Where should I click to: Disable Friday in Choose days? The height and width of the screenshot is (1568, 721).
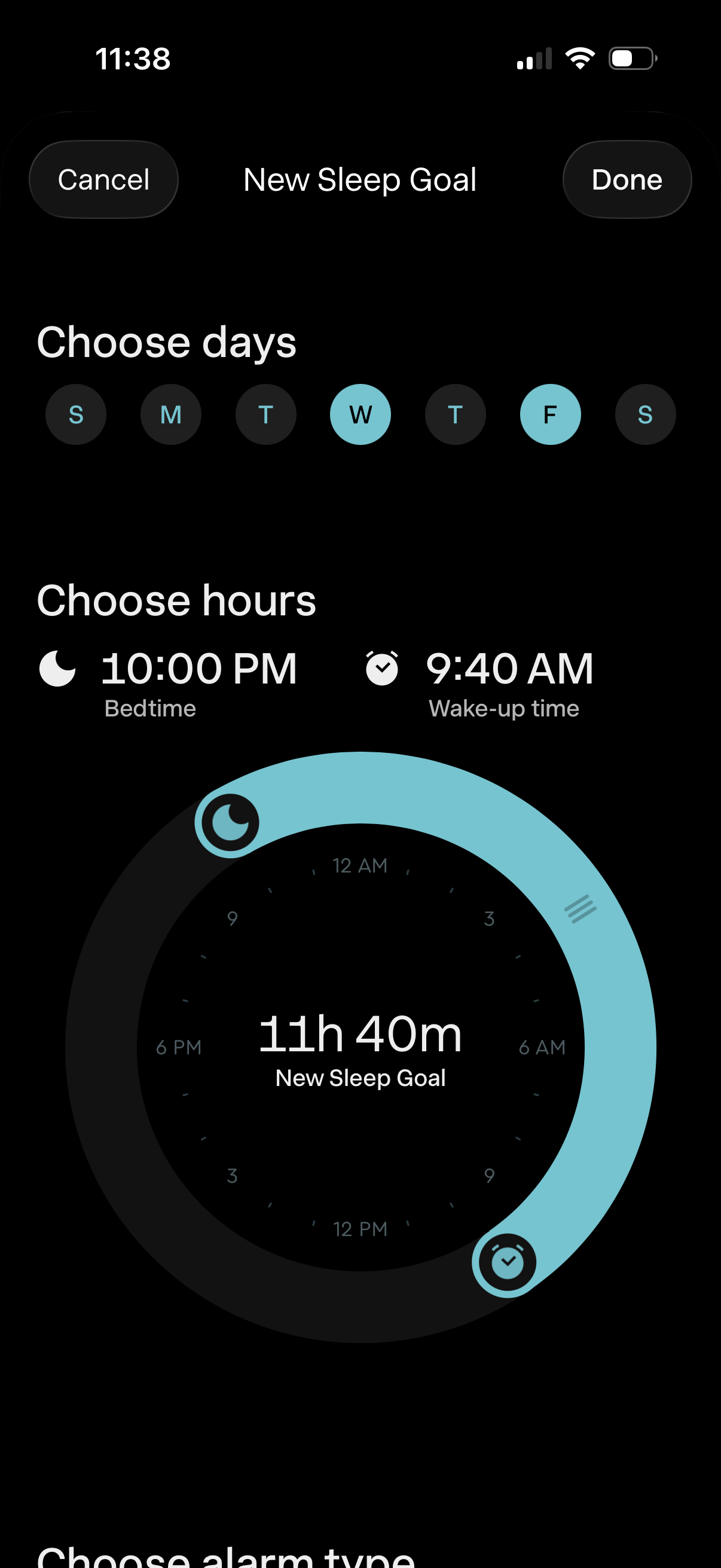click(550, 414)
